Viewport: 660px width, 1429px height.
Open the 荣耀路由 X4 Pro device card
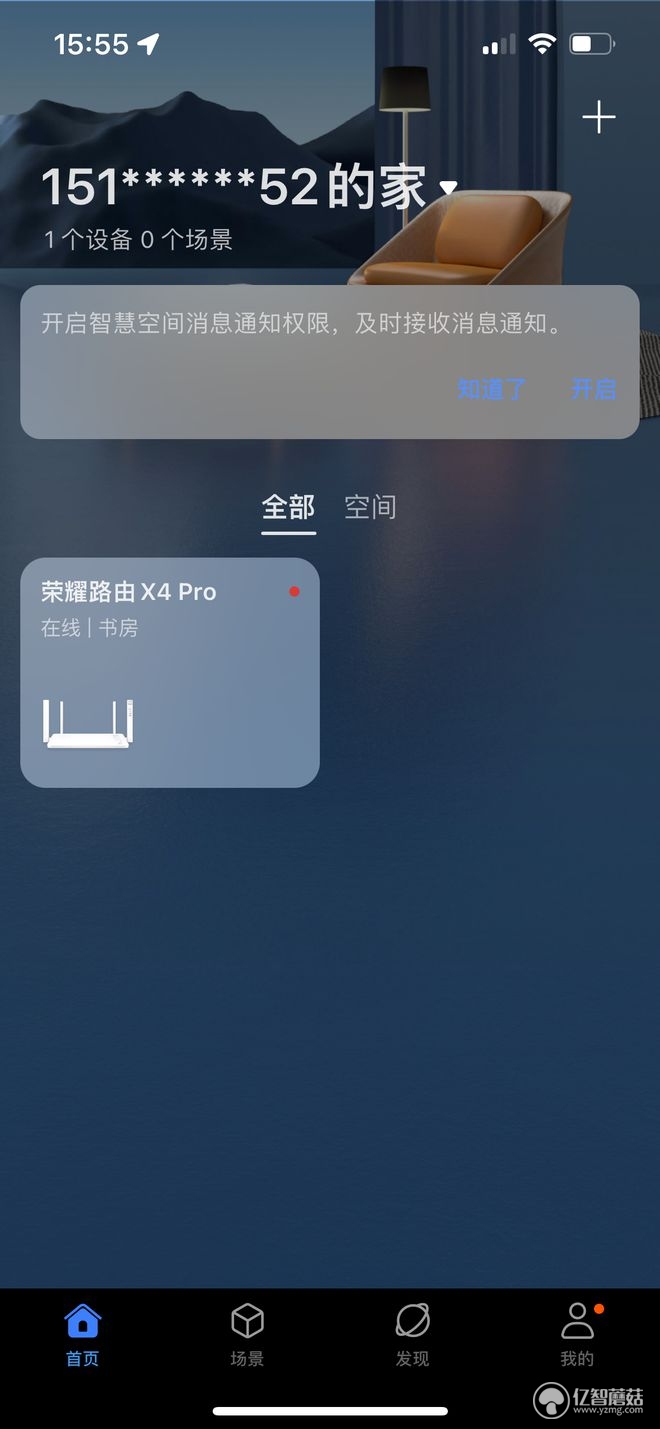click(x=170, y=672)
